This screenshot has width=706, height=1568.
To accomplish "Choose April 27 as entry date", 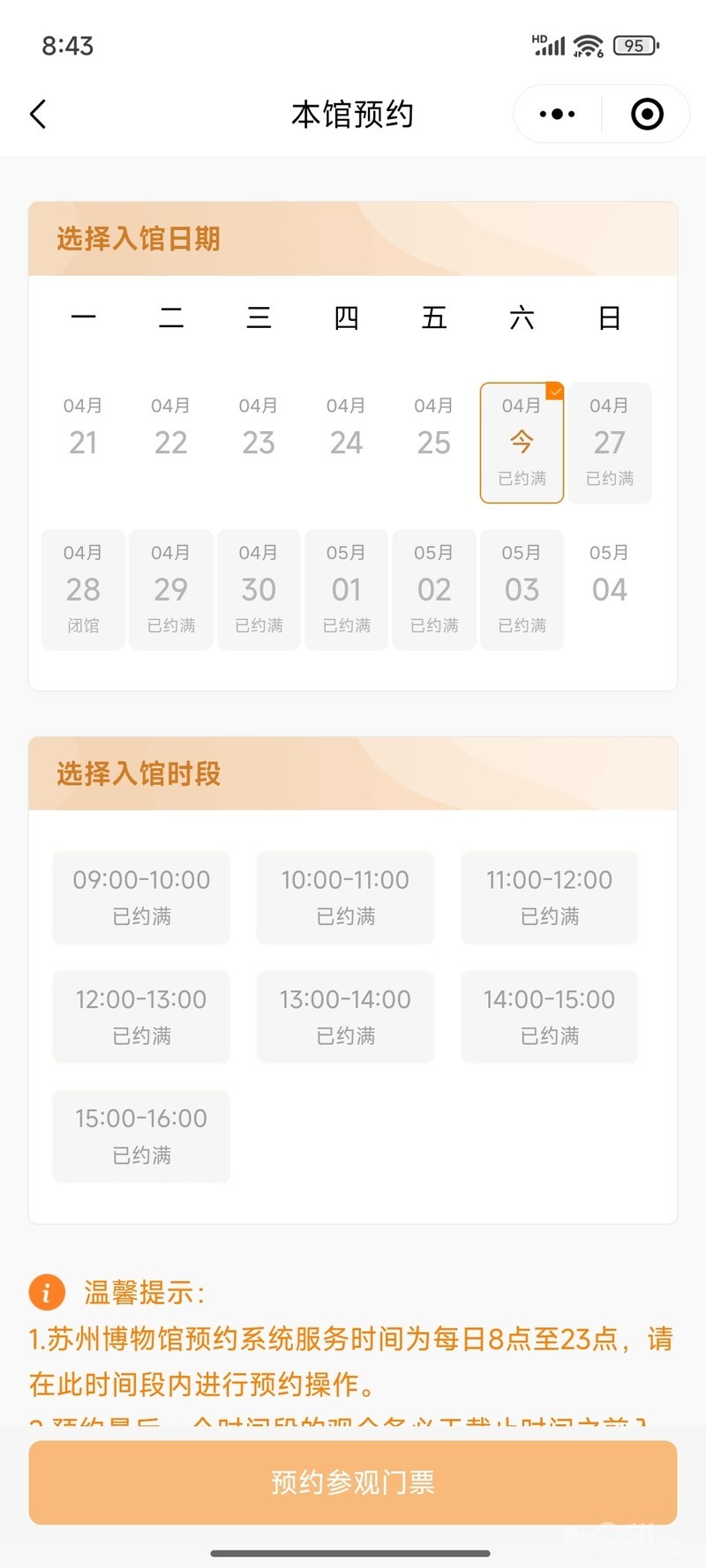I will [610, 443].
